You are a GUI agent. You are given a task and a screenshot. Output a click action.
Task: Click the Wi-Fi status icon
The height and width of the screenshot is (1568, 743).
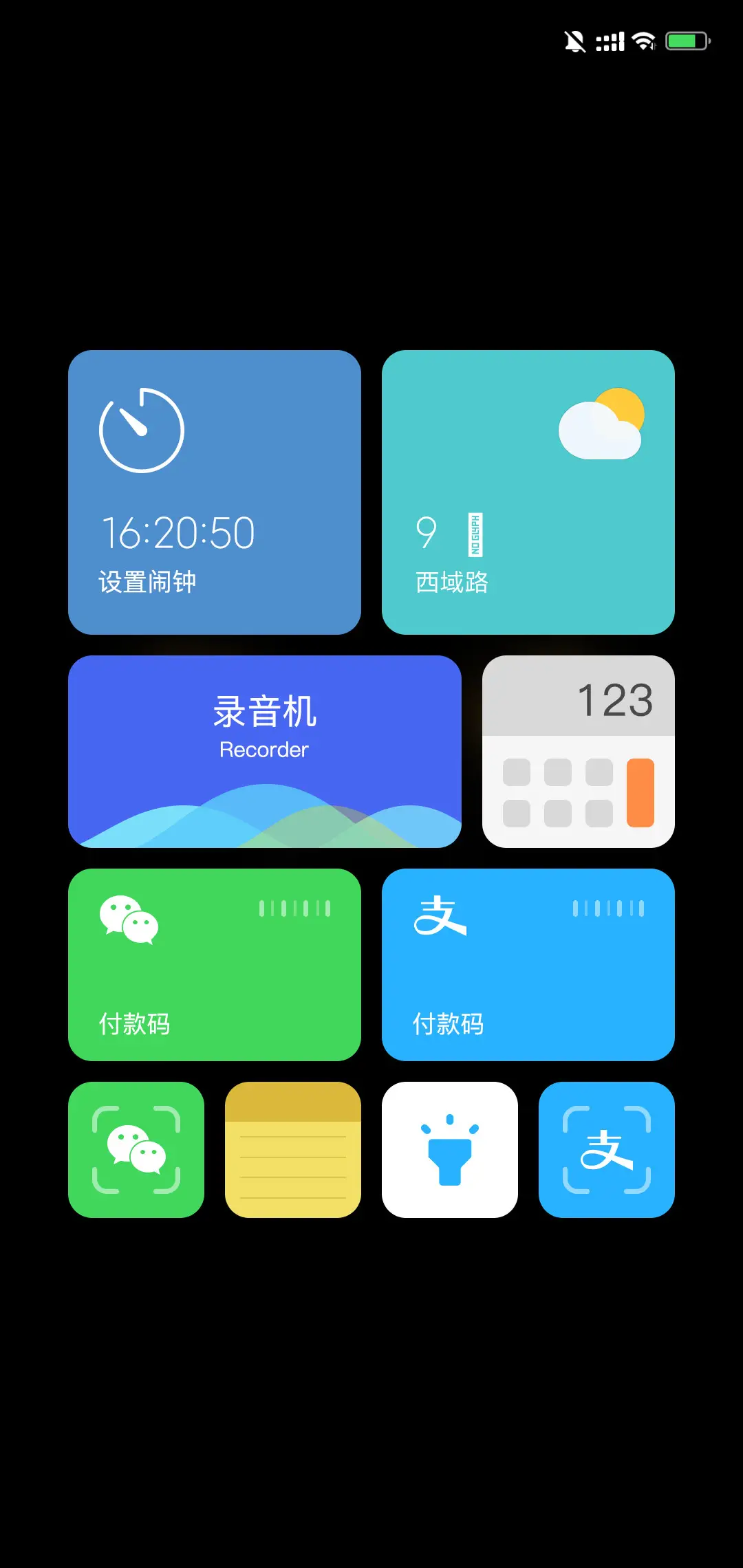pos(643,41)
